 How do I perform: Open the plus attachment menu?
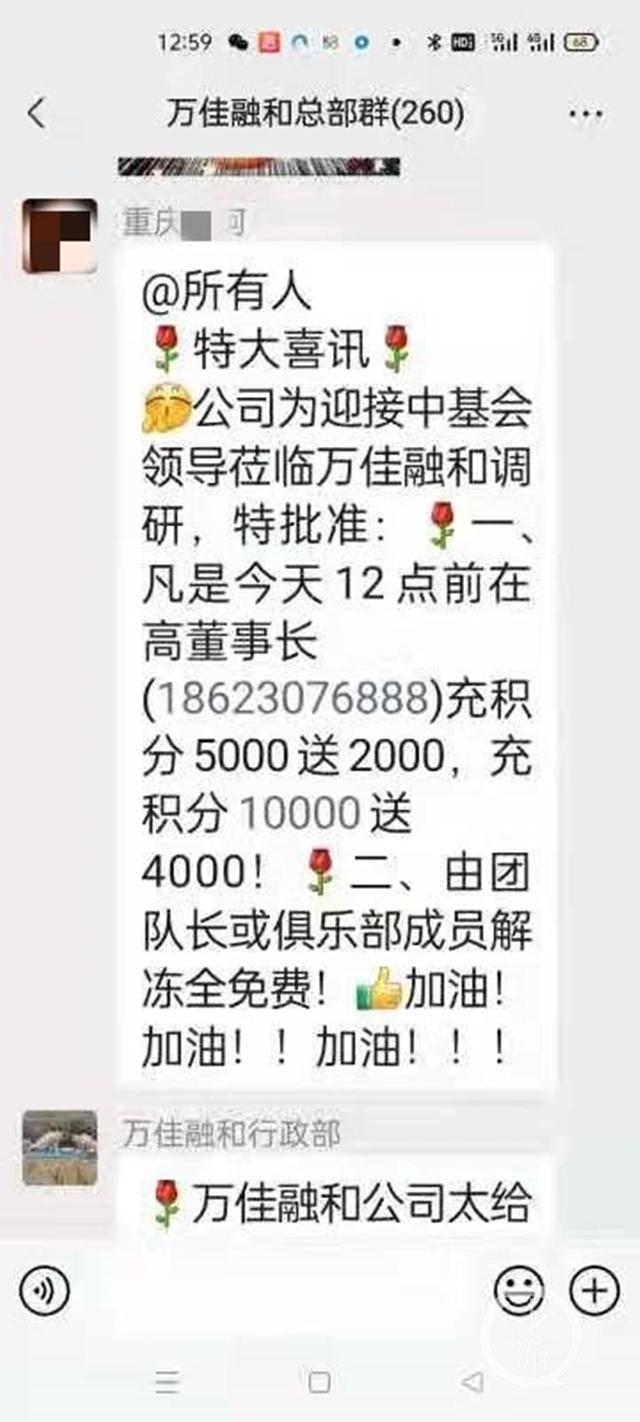pyautogui.click(x=594, y=1290)
